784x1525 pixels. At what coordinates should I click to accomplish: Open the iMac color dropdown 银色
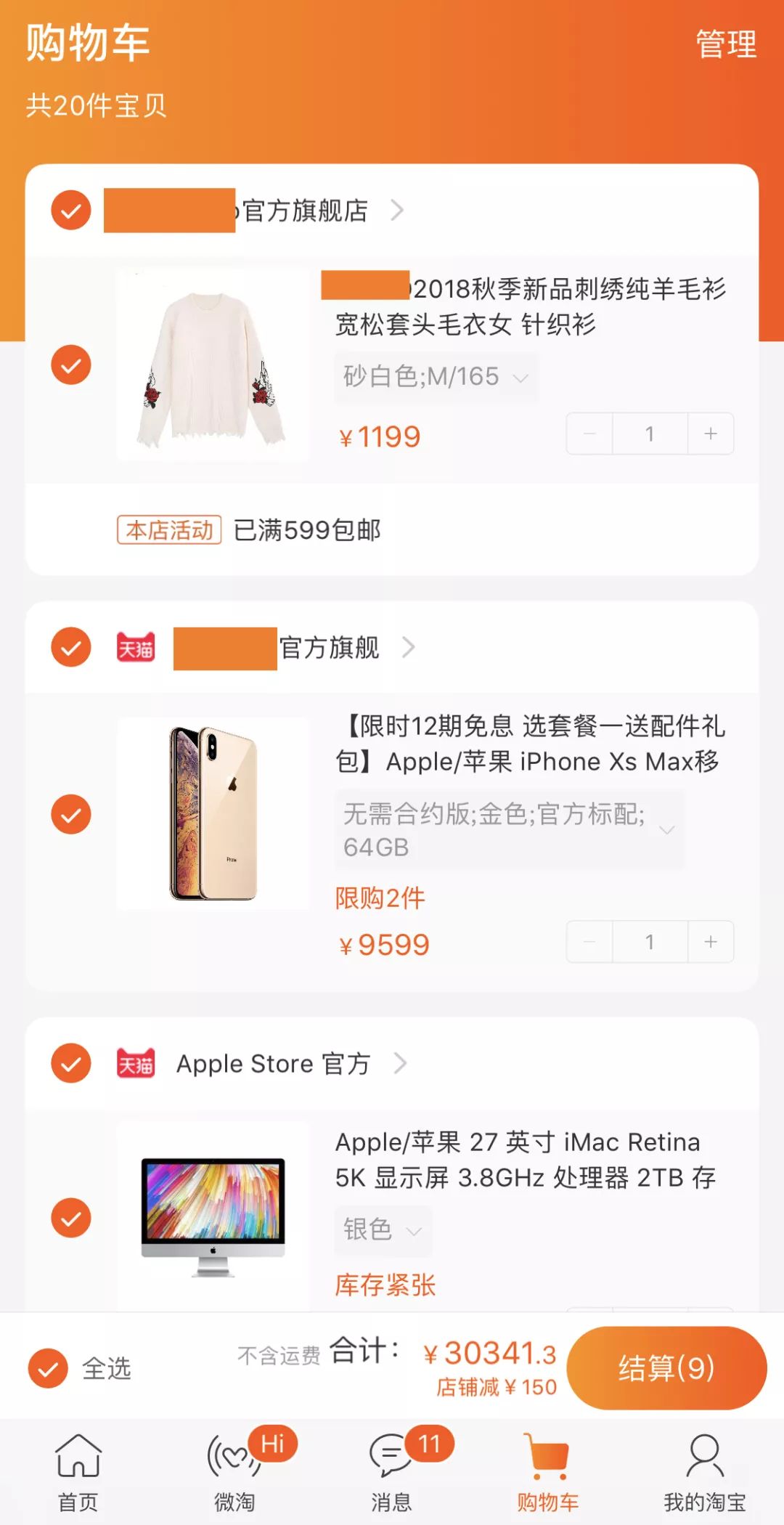[x=383, y=1230]
